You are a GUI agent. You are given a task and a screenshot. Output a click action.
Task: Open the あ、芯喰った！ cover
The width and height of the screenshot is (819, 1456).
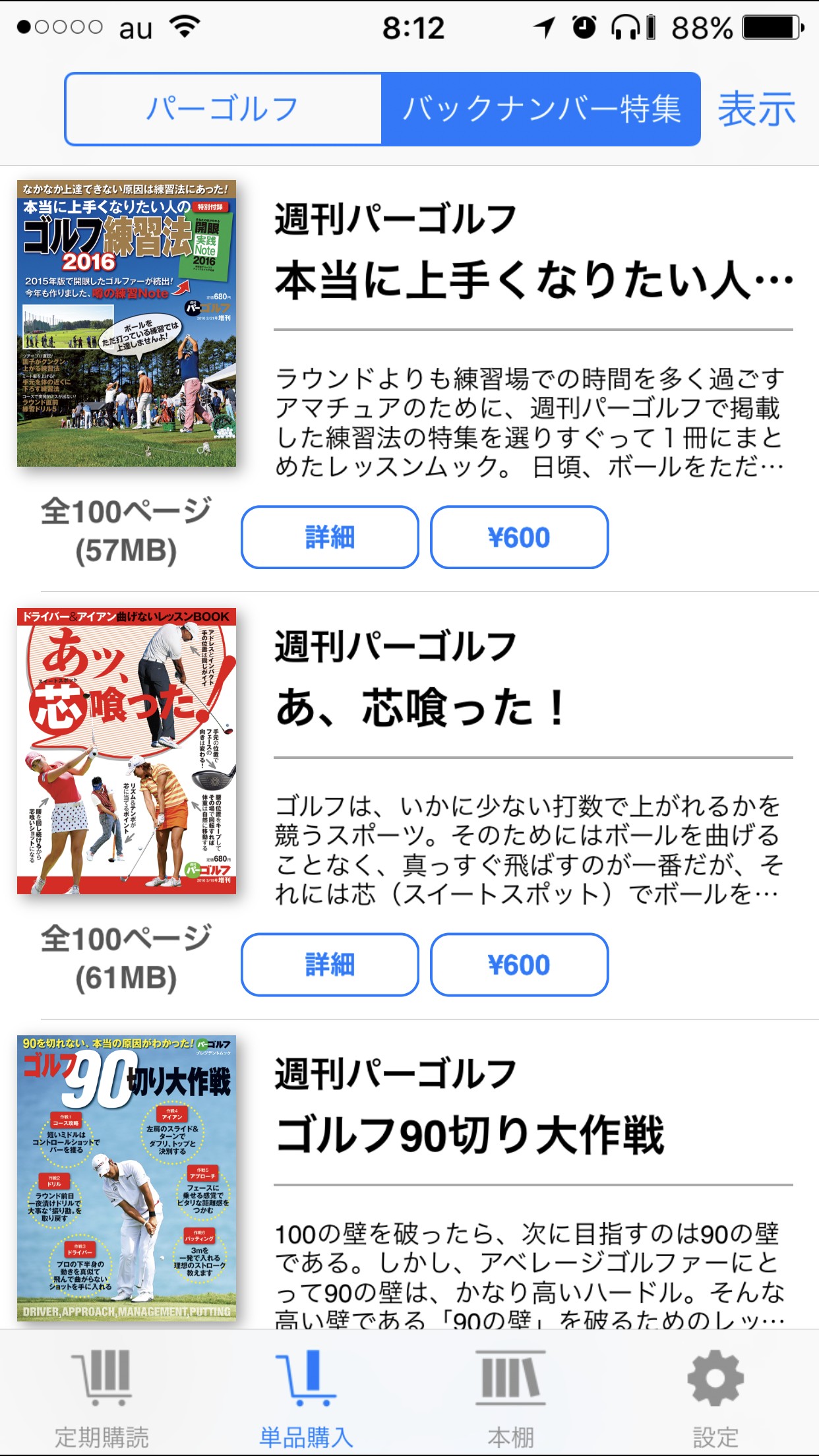[127, 750]
